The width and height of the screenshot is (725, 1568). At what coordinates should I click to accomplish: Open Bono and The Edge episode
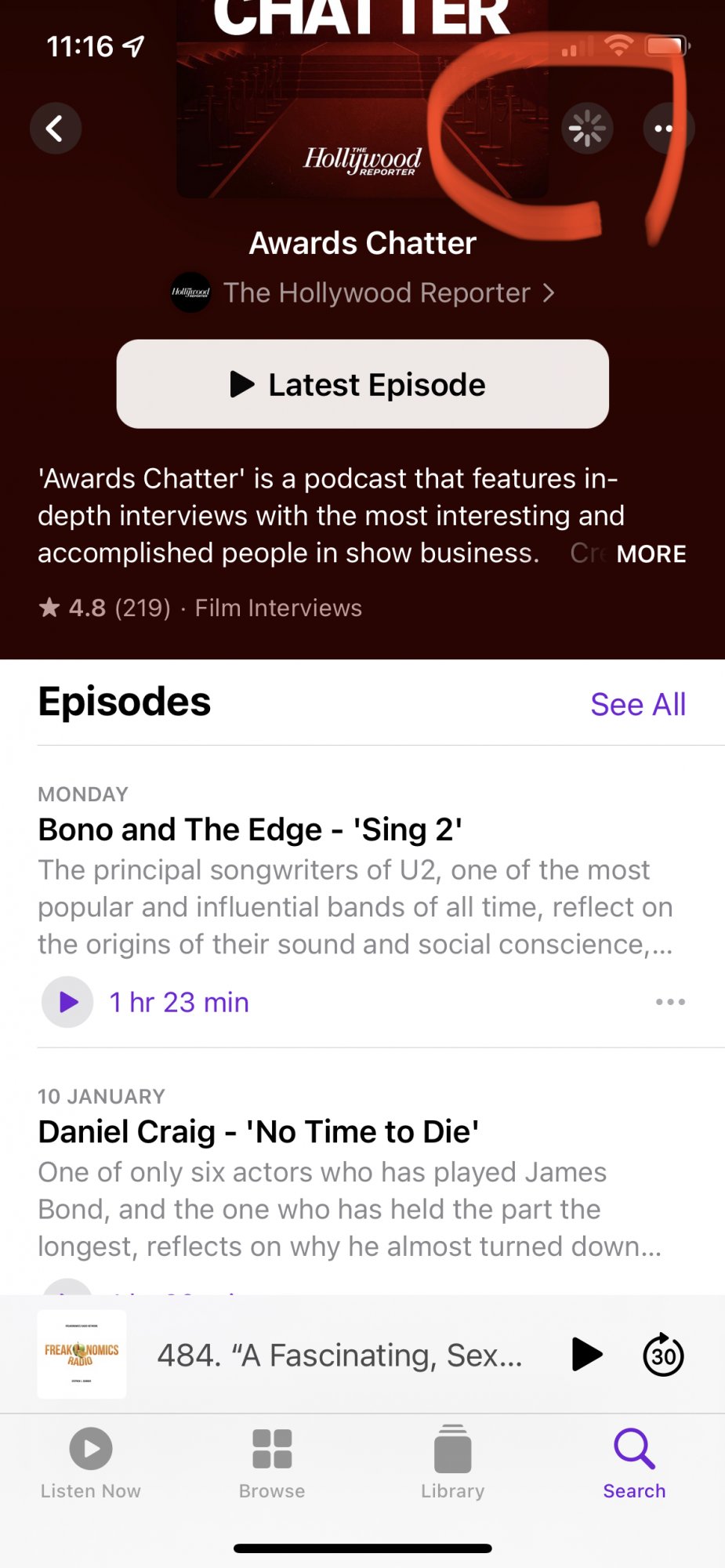coord(250,830)
